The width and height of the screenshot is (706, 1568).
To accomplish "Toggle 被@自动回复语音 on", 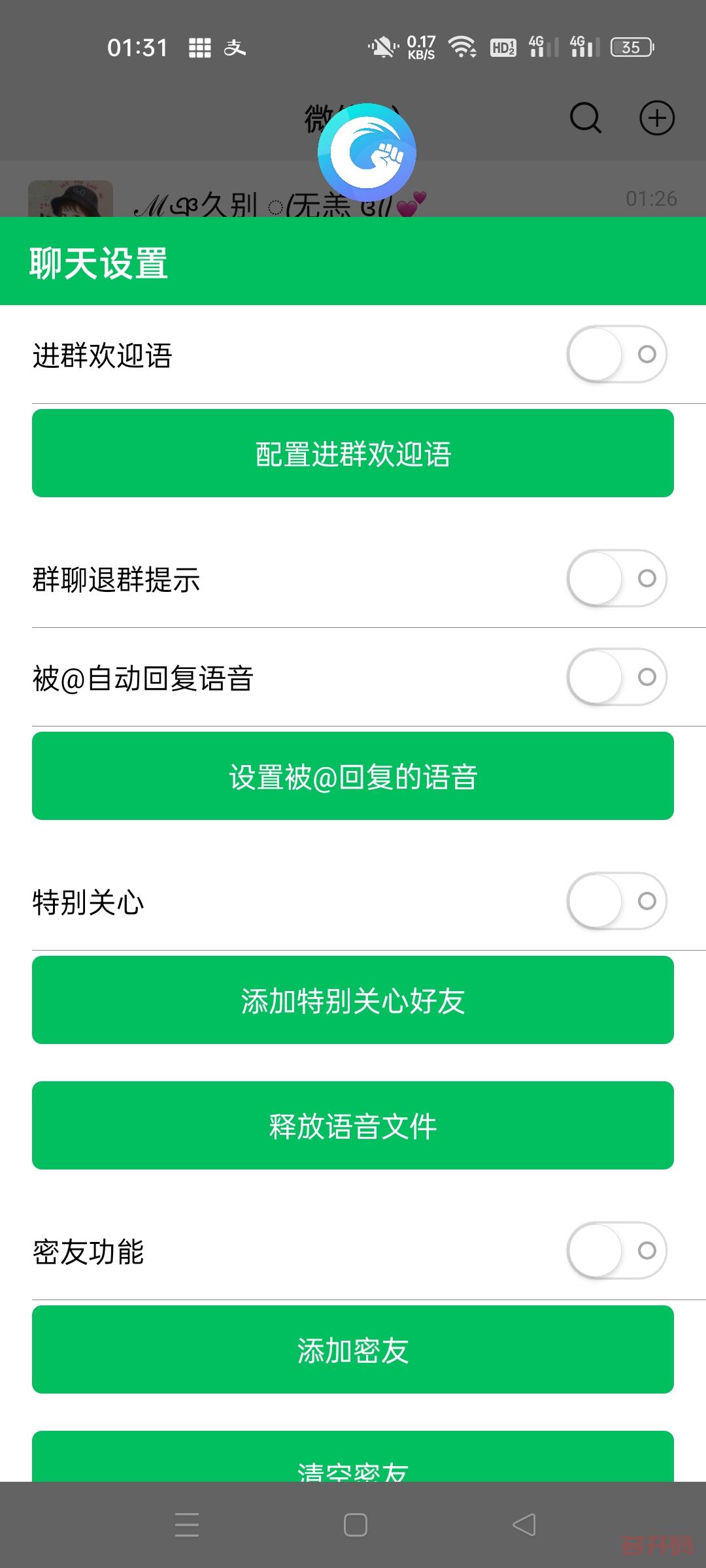I will 616,678.
